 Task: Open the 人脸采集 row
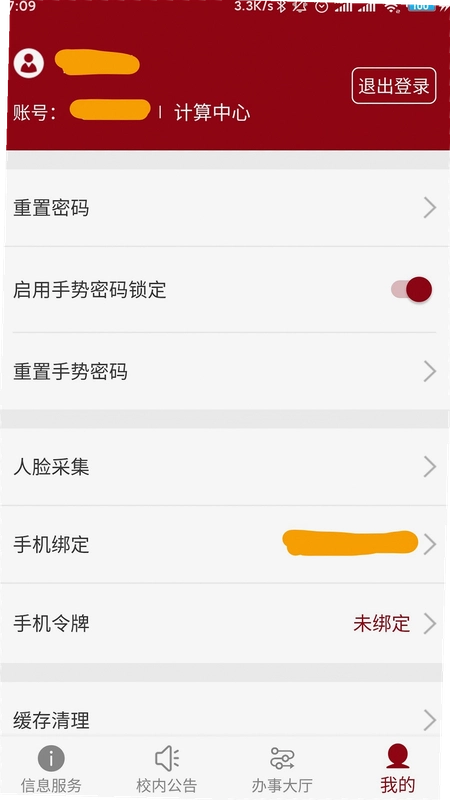[225, 467]
